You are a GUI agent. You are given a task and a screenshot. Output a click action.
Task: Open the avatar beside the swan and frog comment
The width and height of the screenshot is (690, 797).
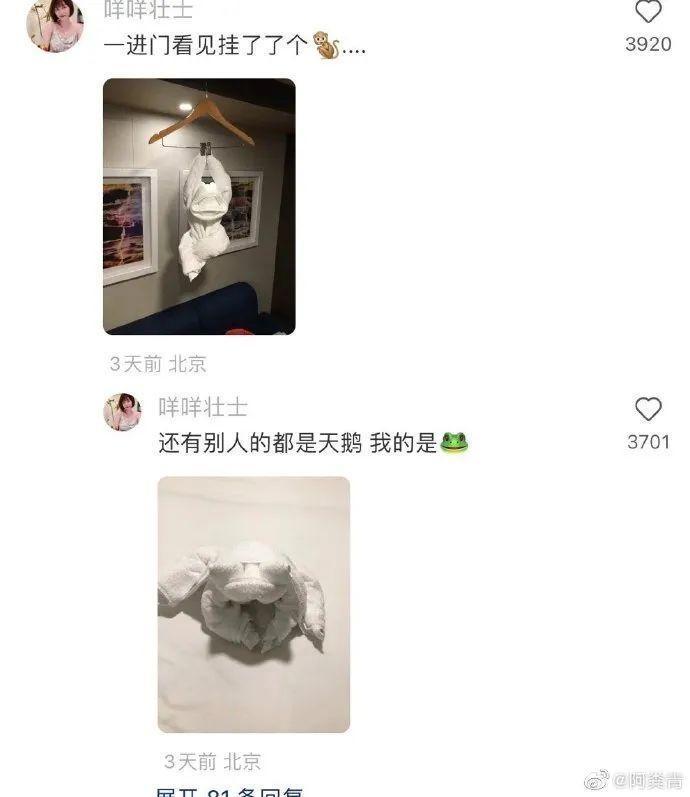(x=122, y=411)
